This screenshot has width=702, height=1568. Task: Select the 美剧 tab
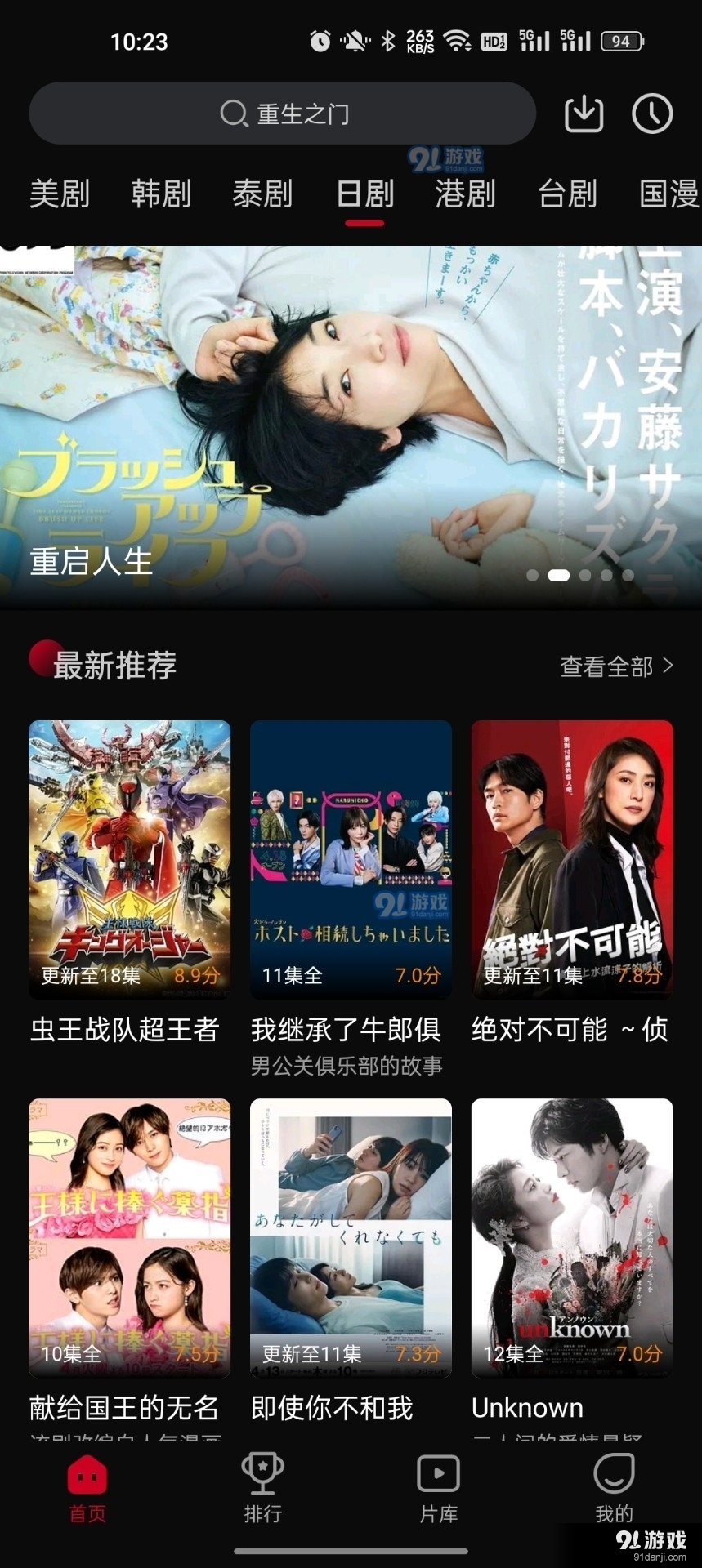tap(60, 194)
